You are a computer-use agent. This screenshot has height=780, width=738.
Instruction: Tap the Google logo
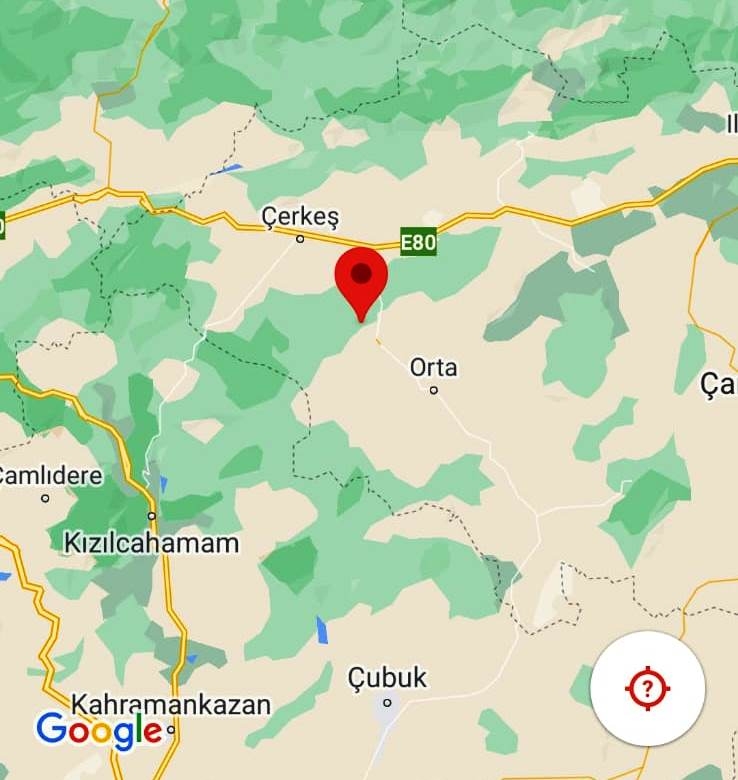(96, 733)
